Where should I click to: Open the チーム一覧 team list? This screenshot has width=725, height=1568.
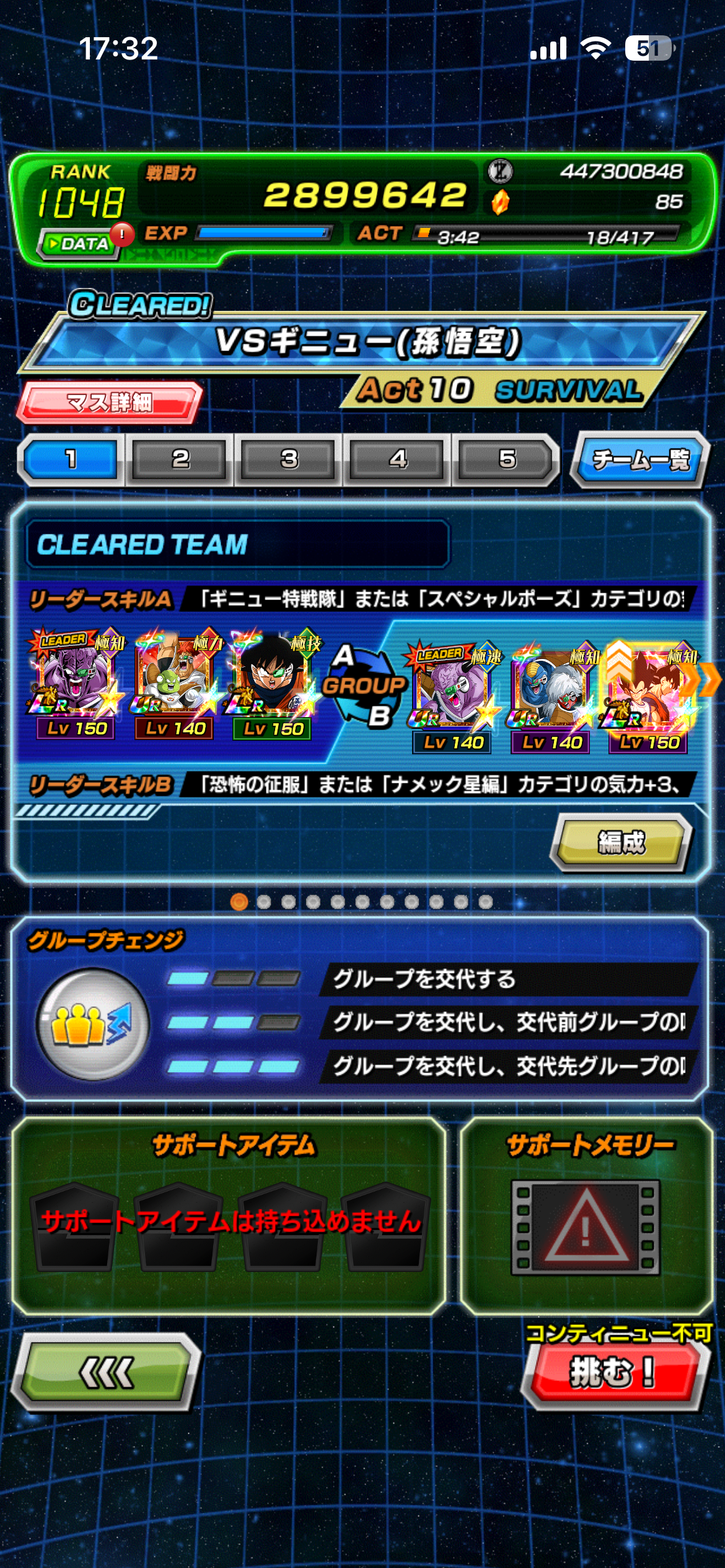click(x=640, y=460)
